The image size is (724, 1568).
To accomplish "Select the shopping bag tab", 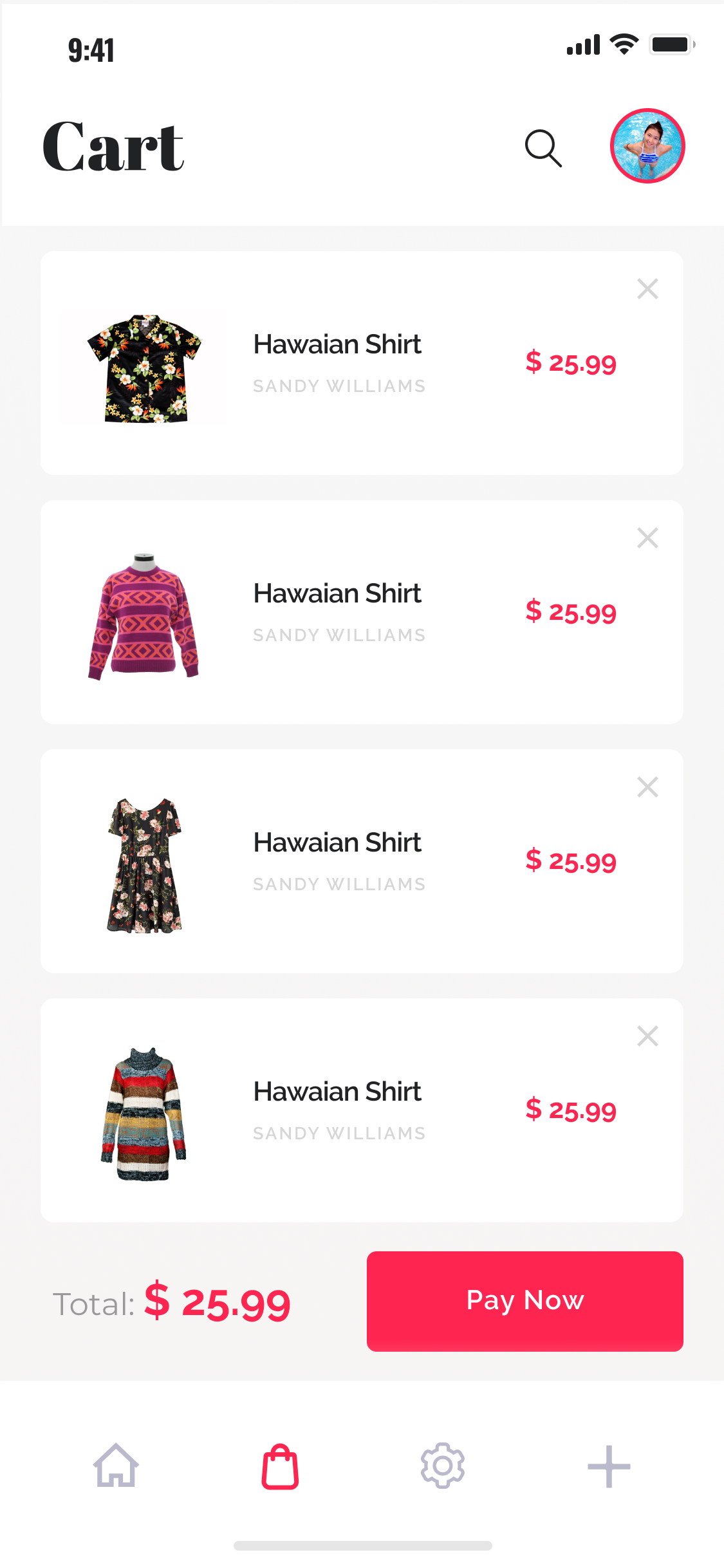I will click(x=280, y=1466).
